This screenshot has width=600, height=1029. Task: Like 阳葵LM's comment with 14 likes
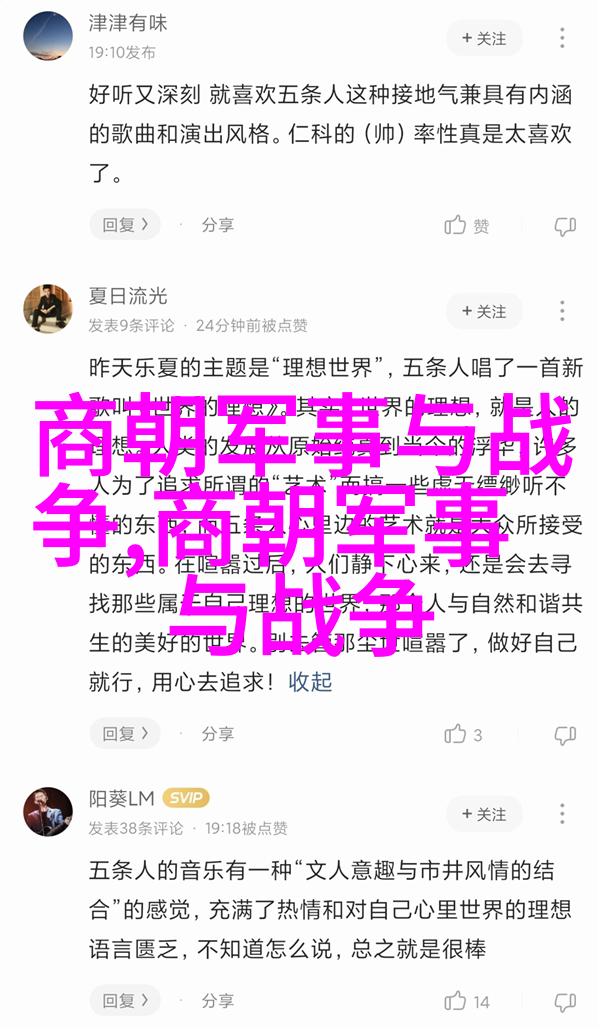(x=467, y=1000)
